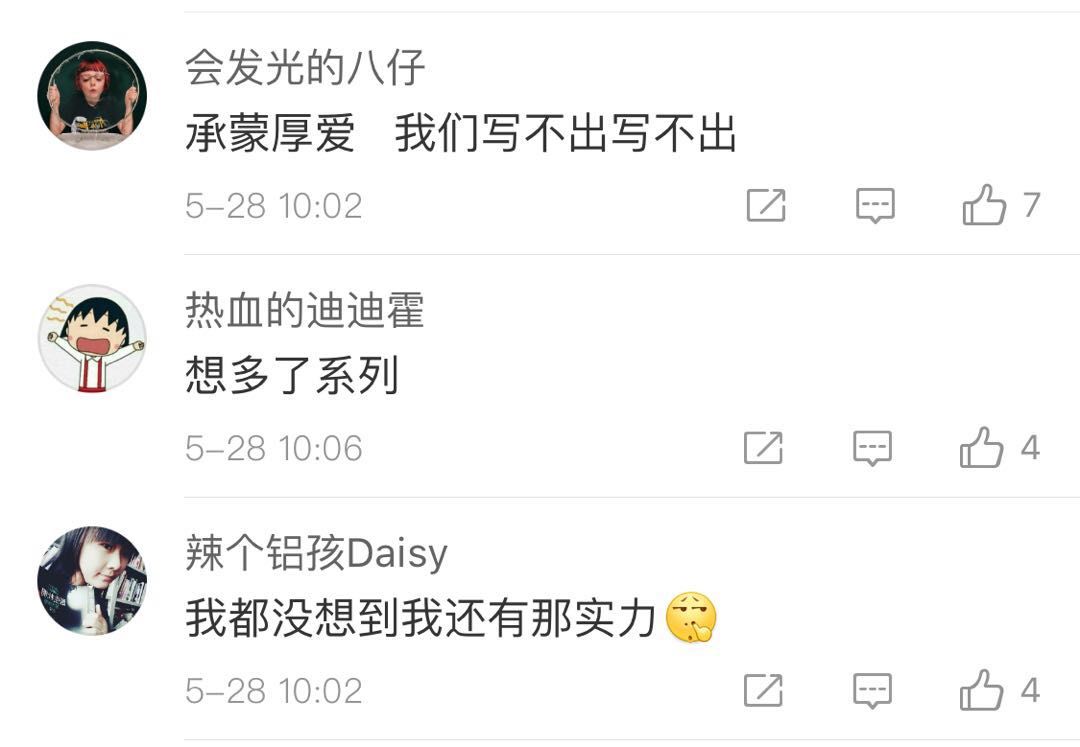Like the comment by 会发光的八仔
The height and width of the screenshot is (747, 1080).
pos(985,205)
